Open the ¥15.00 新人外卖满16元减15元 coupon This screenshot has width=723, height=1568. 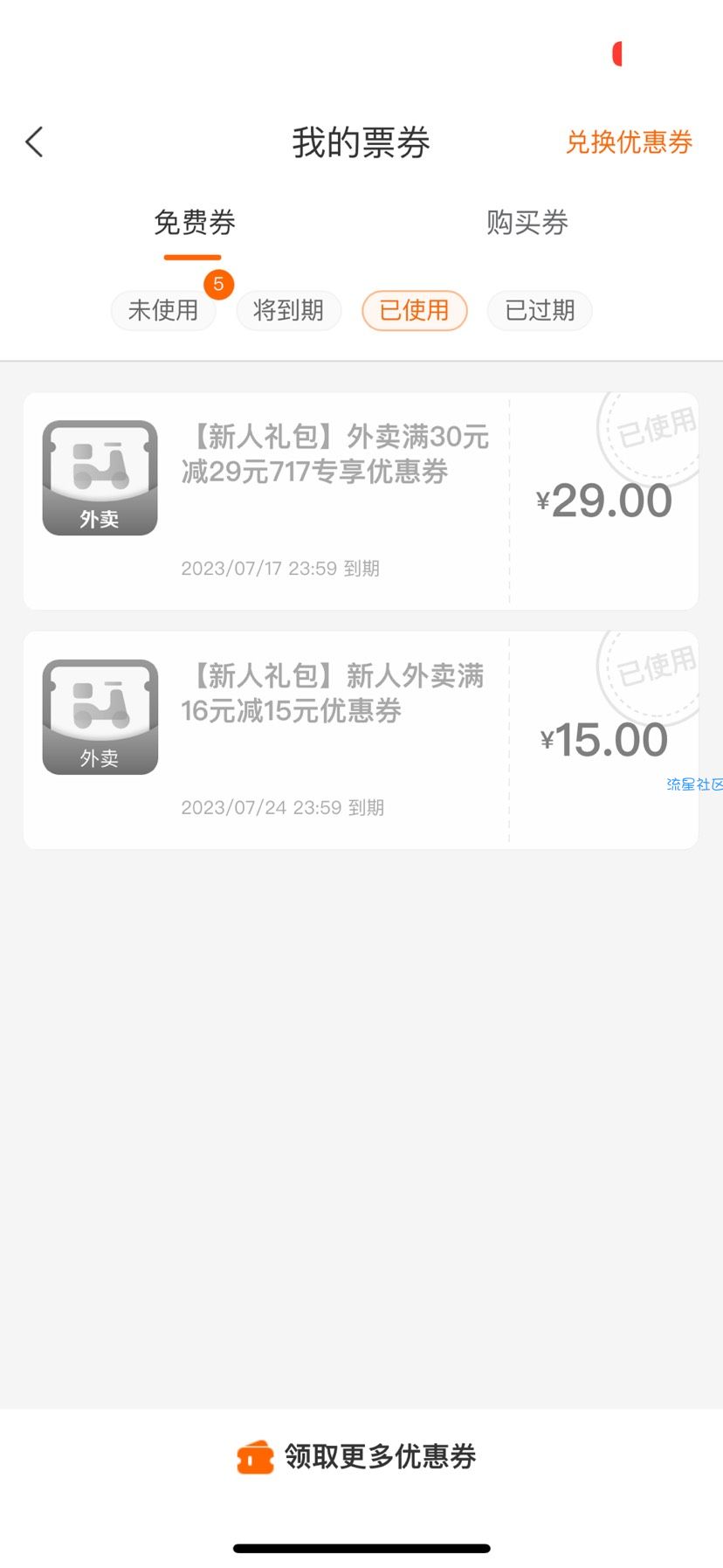[x=361, y=740]
